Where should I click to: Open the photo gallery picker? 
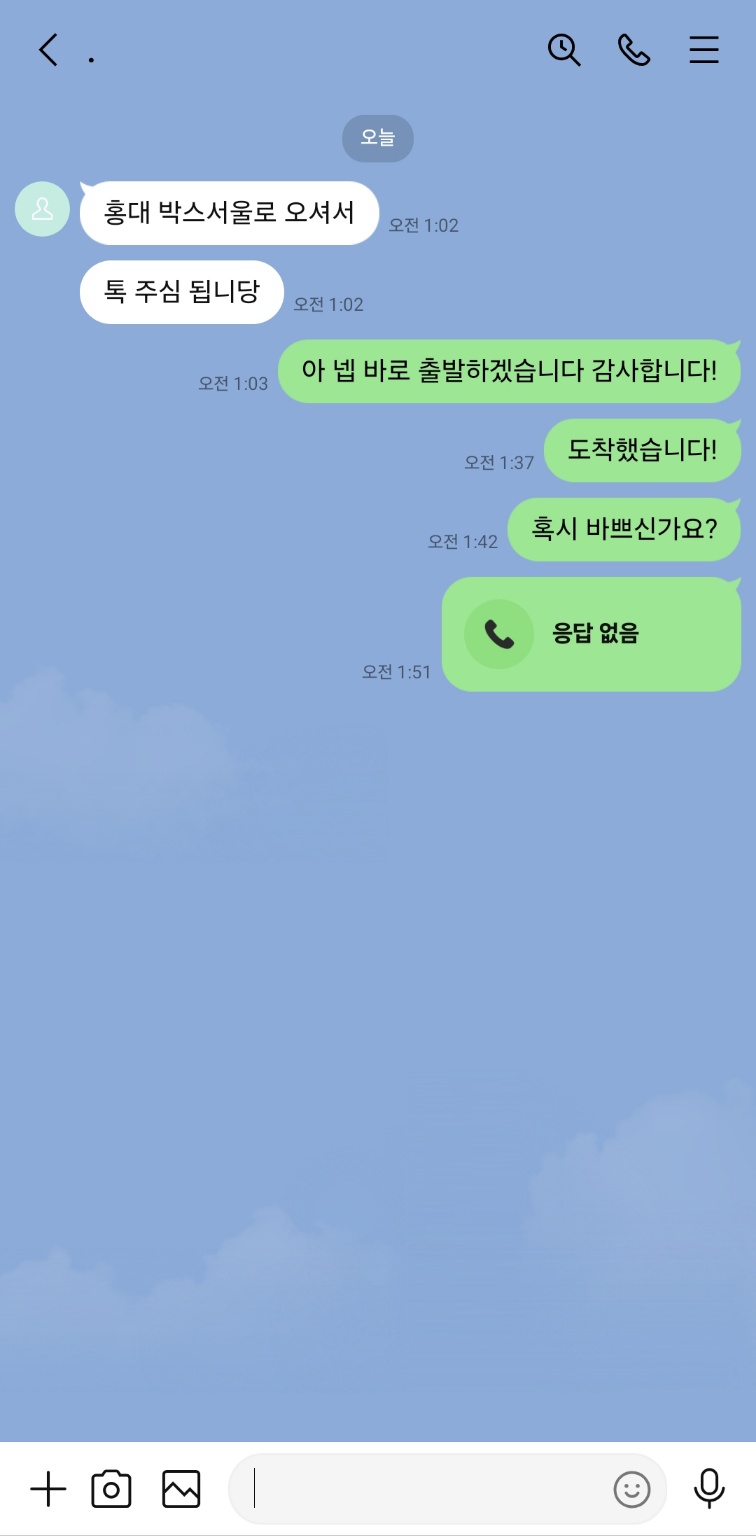[181, 1489]
